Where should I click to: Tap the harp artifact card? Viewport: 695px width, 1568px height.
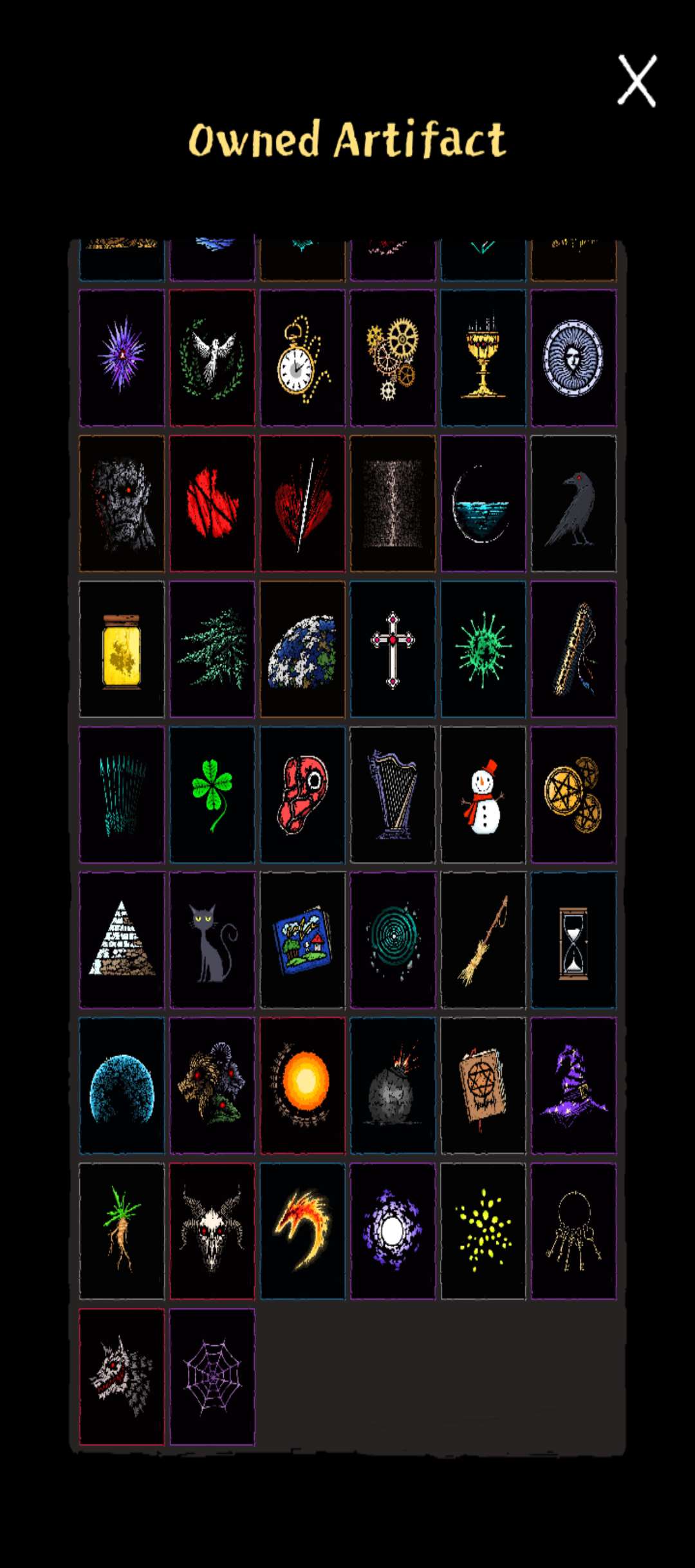point(393,794)
